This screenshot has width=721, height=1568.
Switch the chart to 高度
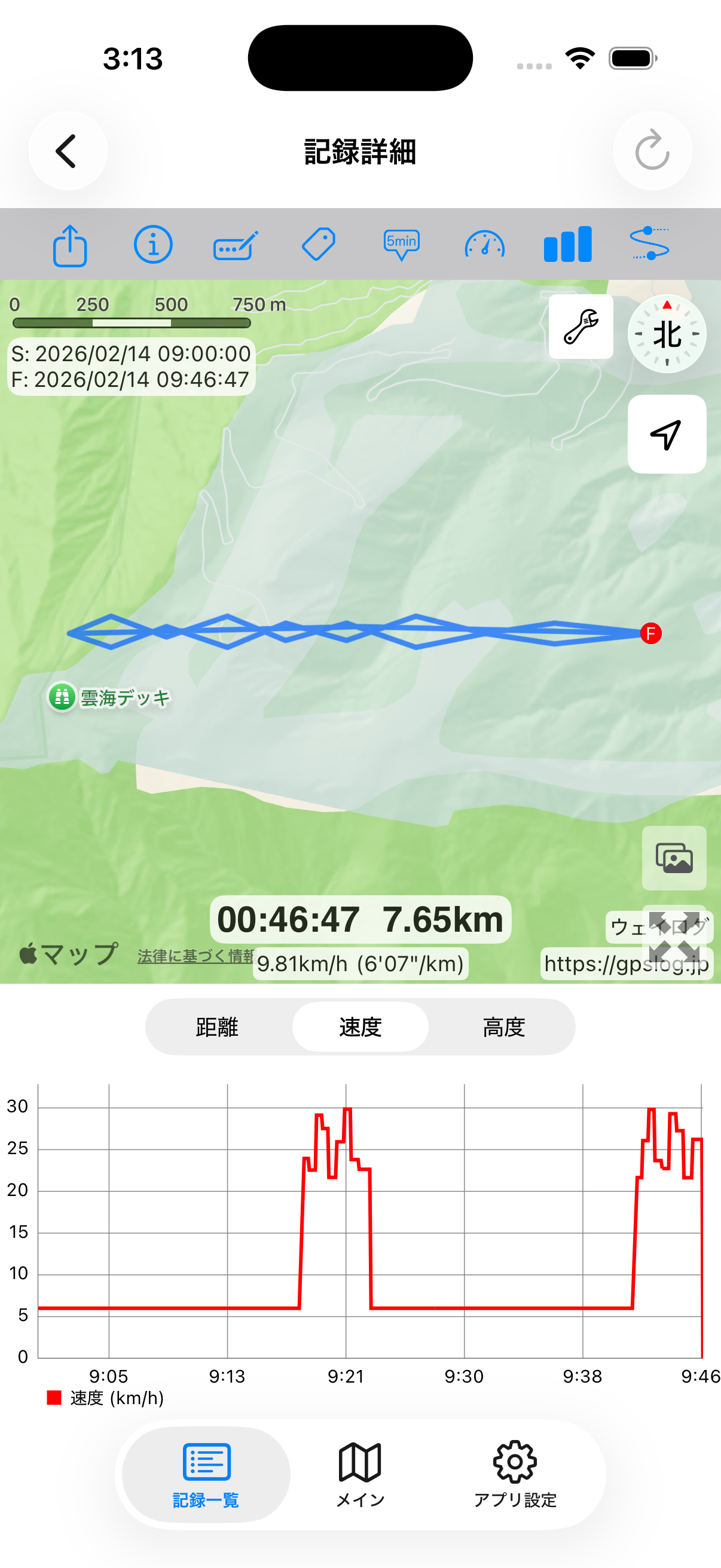504,1027
